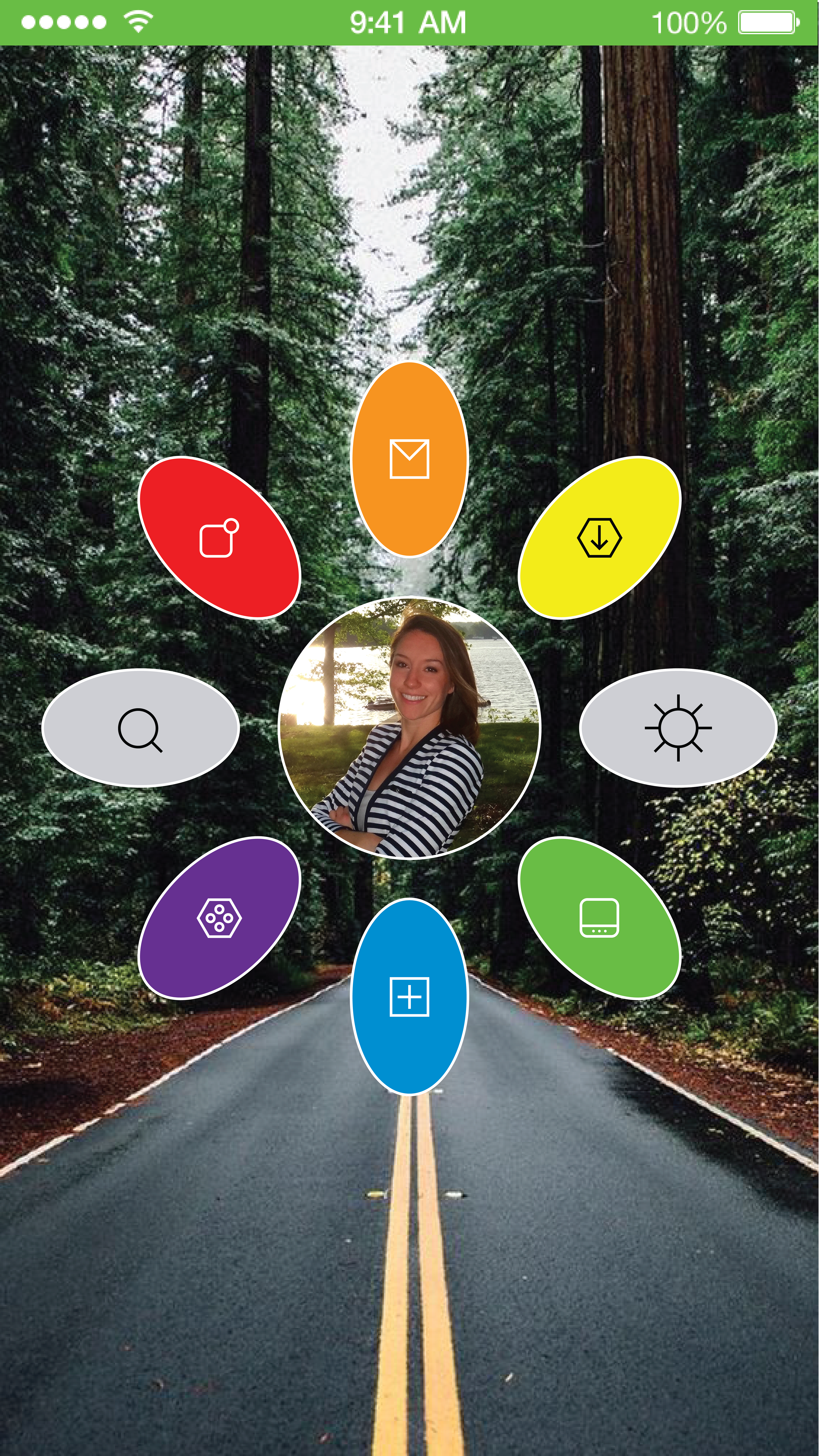Tap the blue plus add petal
Viewport: 819px width, 1456px height.
pyautogui.click(x=409, y=996)
